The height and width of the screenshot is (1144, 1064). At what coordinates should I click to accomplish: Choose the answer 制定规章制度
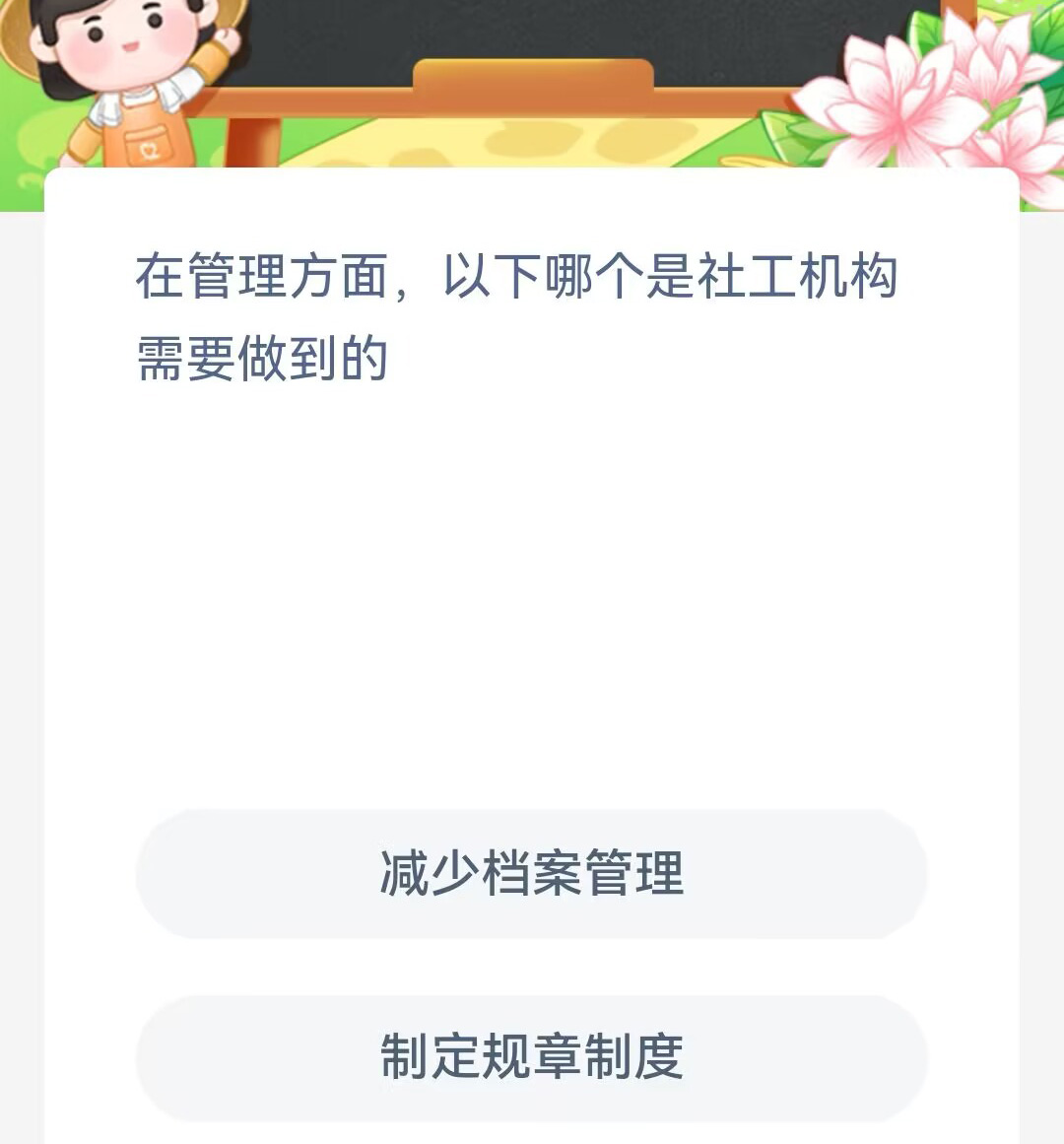(x=532, y=1057)
